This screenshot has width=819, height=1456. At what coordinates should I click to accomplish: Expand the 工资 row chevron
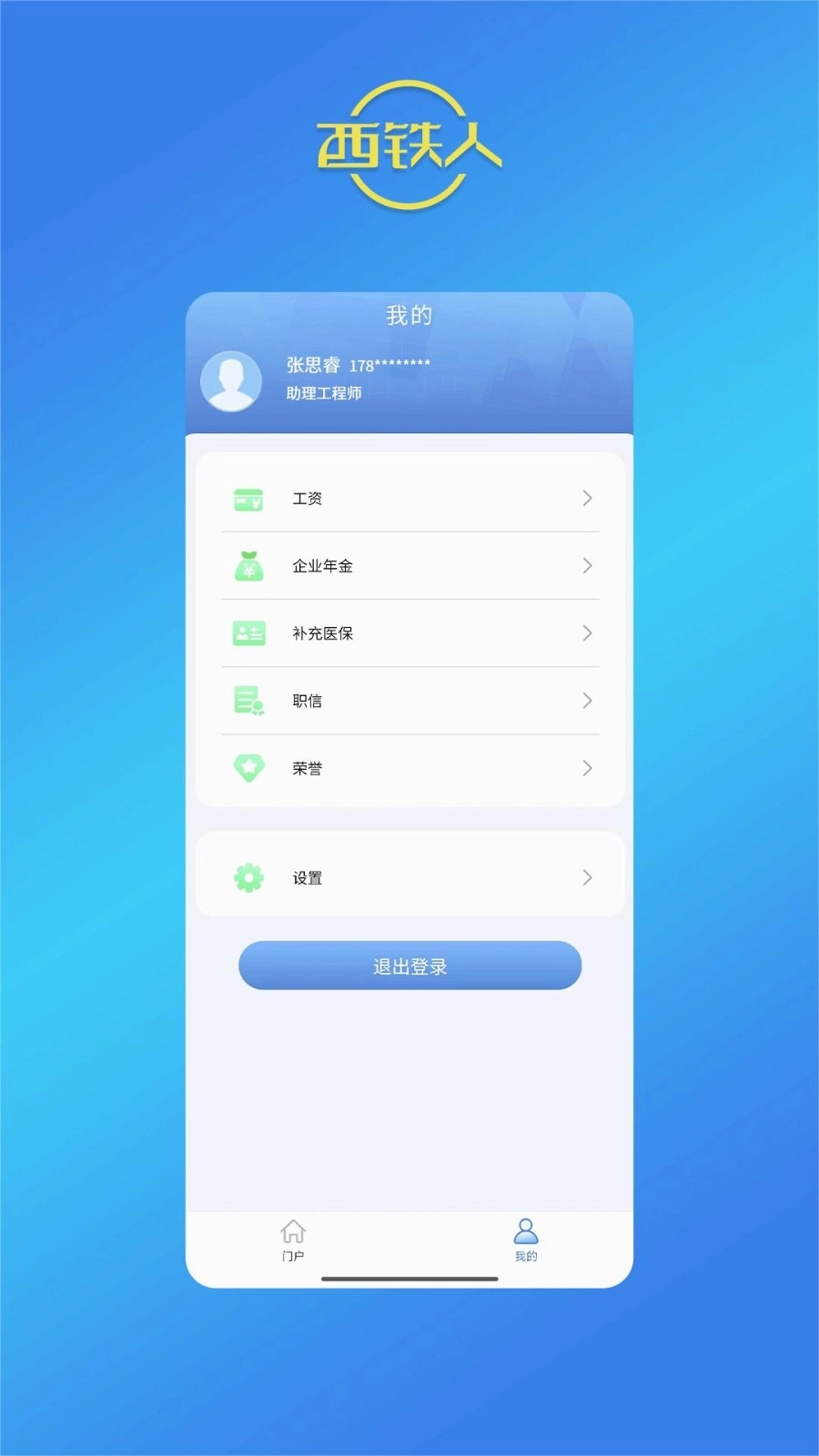pos(587,498)
